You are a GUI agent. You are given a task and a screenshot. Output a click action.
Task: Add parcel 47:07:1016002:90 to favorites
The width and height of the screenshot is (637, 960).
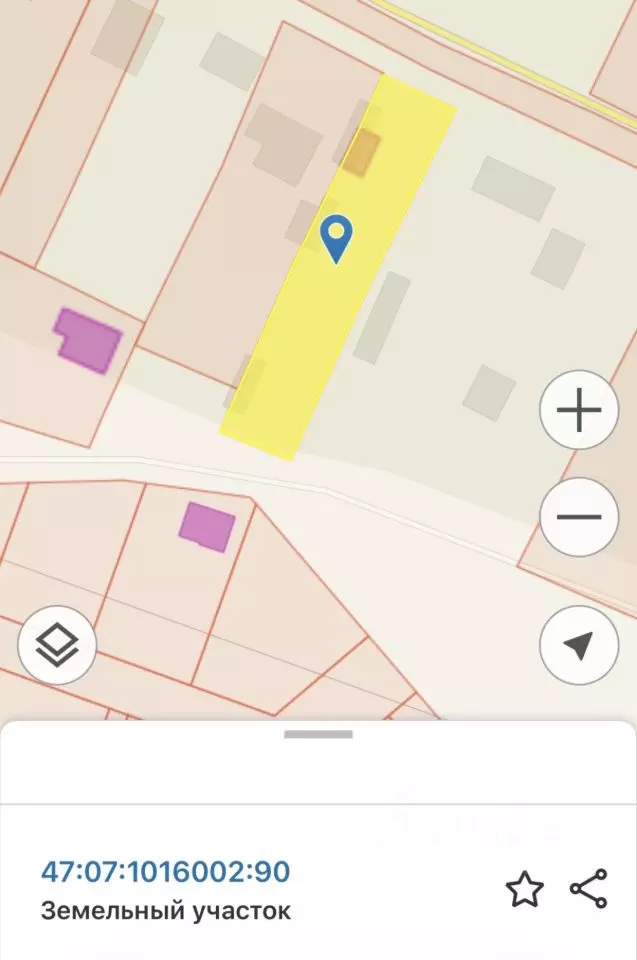pos(524,890)
